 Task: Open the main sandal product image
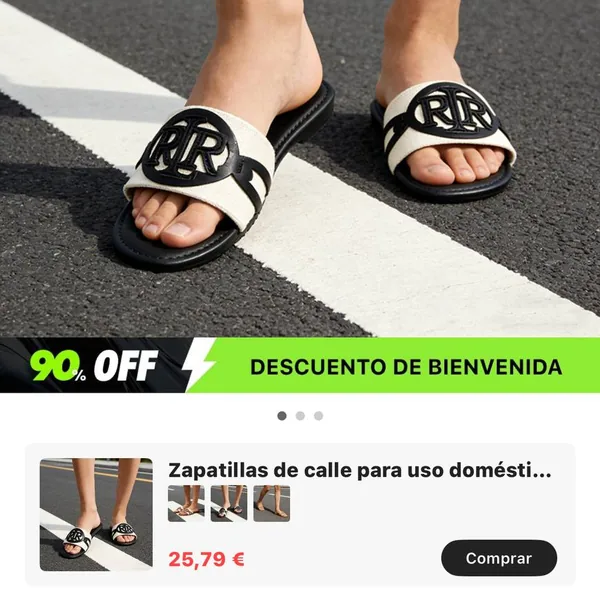pyautogui.click(x=300, y=168)
